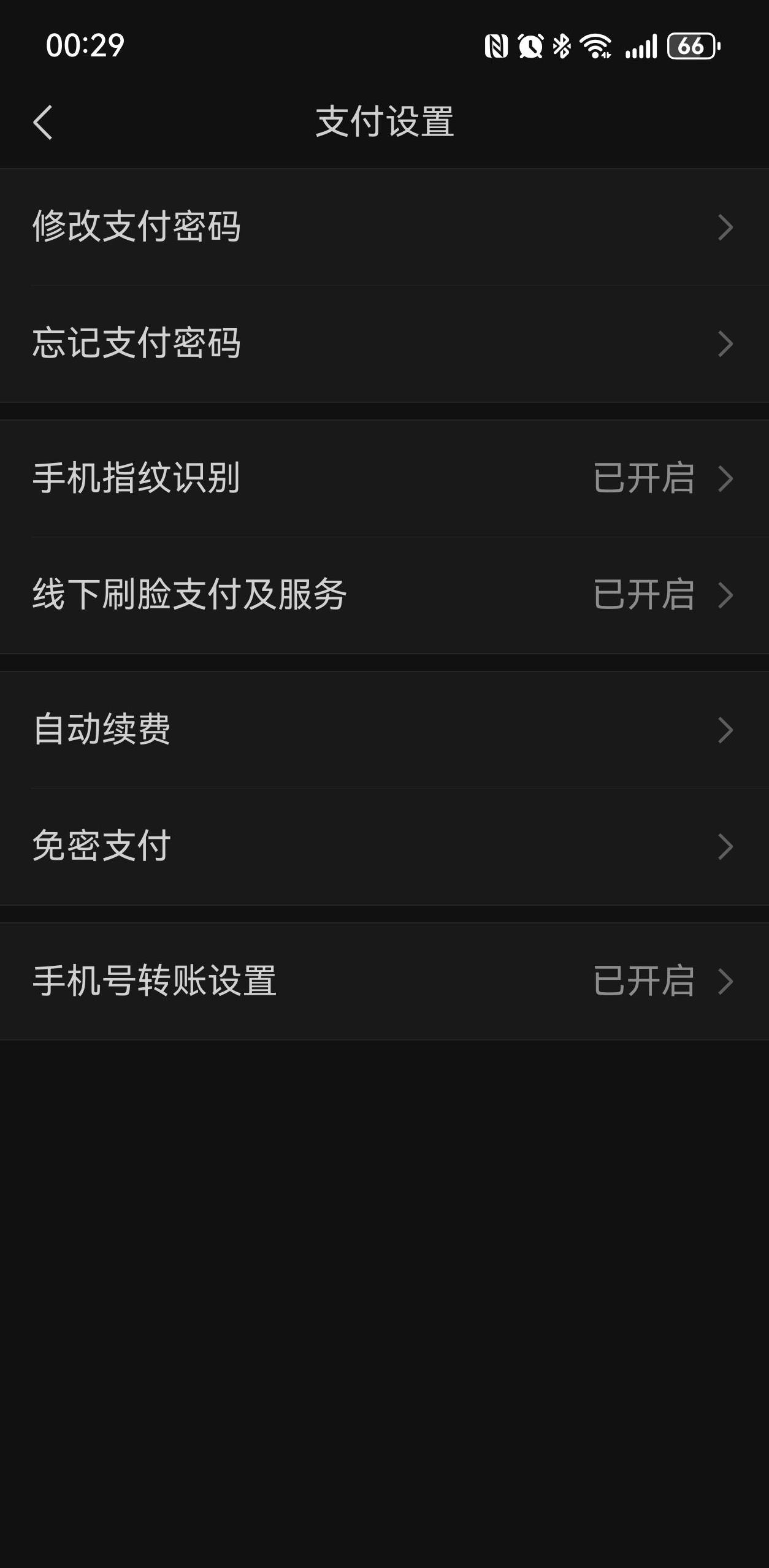
Task: Open 手机号转账设置 to manage phone transfer
Action: (x=384, y=982)
